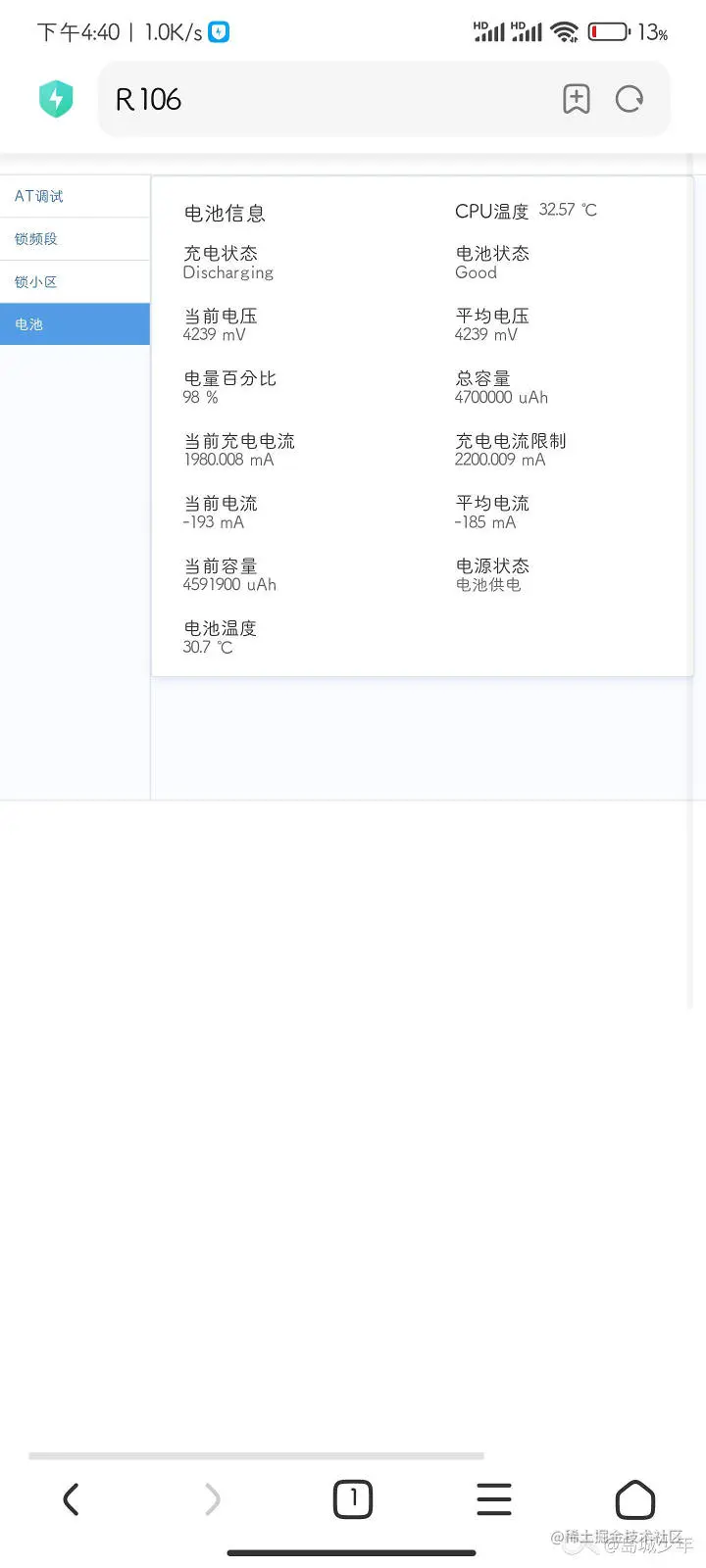Image resolution: width=706 pixels, height=1568 pixels.
Task: Go back to the previous page
Action: pos(71,1499)
